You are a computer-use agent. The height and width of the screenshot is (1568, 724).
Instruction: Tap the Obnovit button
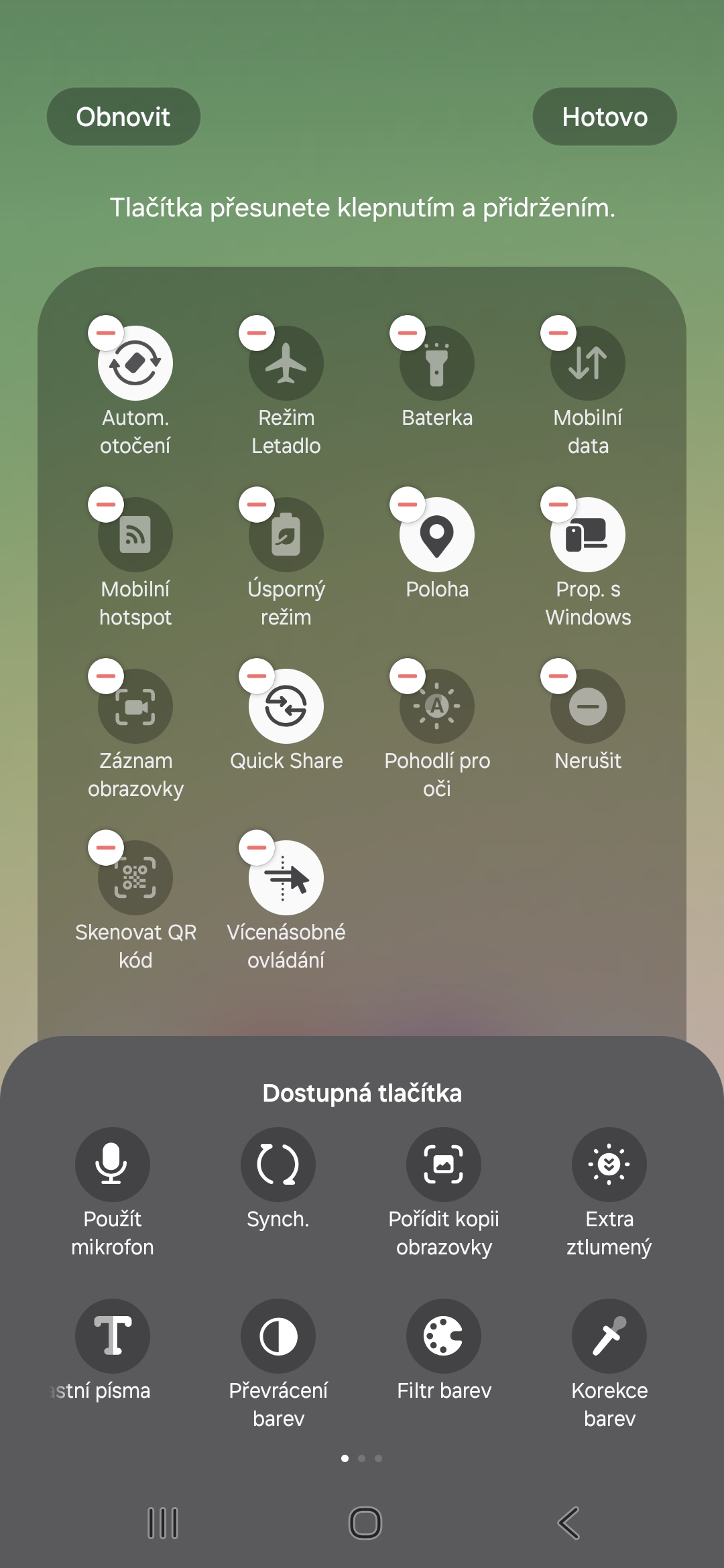[x=123, y=117]
